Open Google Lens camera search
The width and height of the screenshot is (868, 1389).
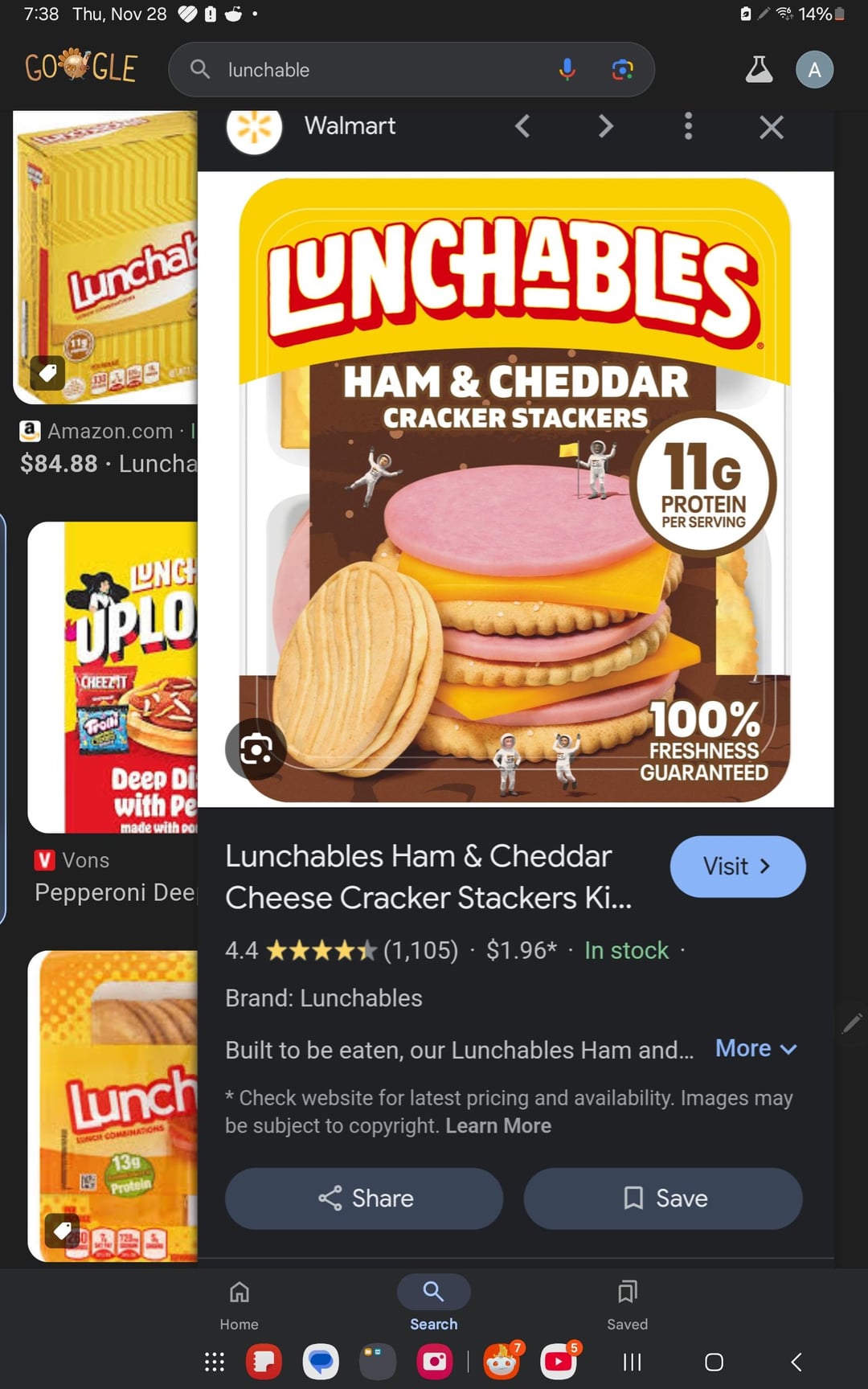(622, 70)
